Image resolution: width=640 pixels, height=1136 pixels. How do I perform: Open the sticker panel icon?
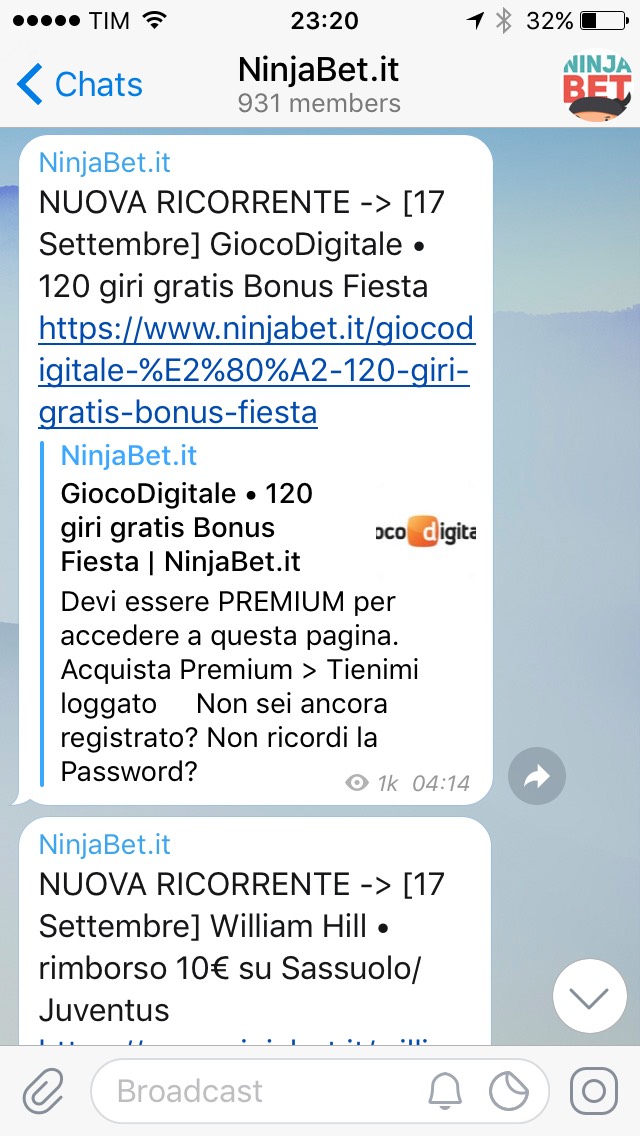pos(509,1091)
